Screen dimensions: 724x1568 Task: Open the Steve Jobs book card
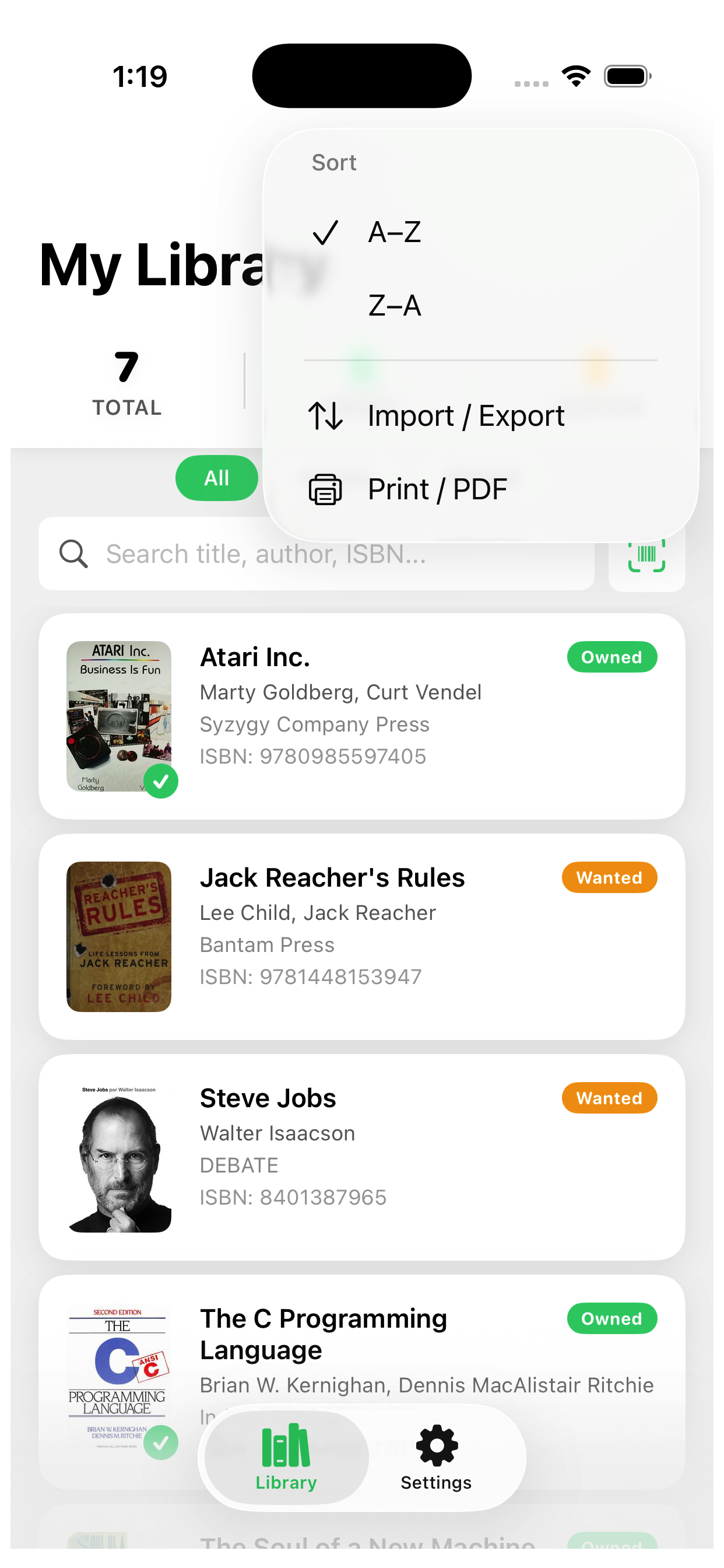361,1157
